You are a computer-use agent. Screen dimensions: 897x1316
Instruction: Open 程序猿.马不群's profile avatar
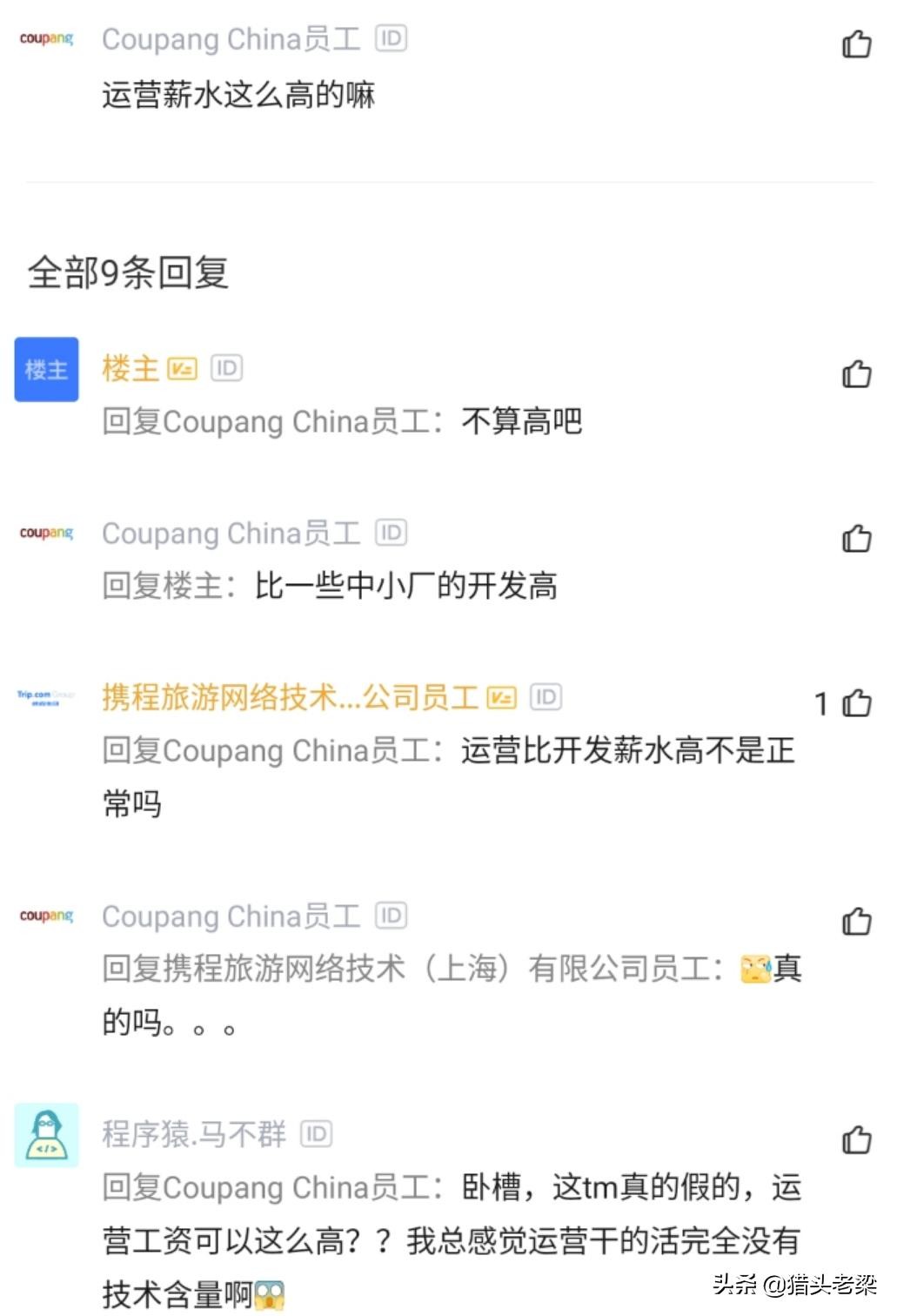[47, 1135]
